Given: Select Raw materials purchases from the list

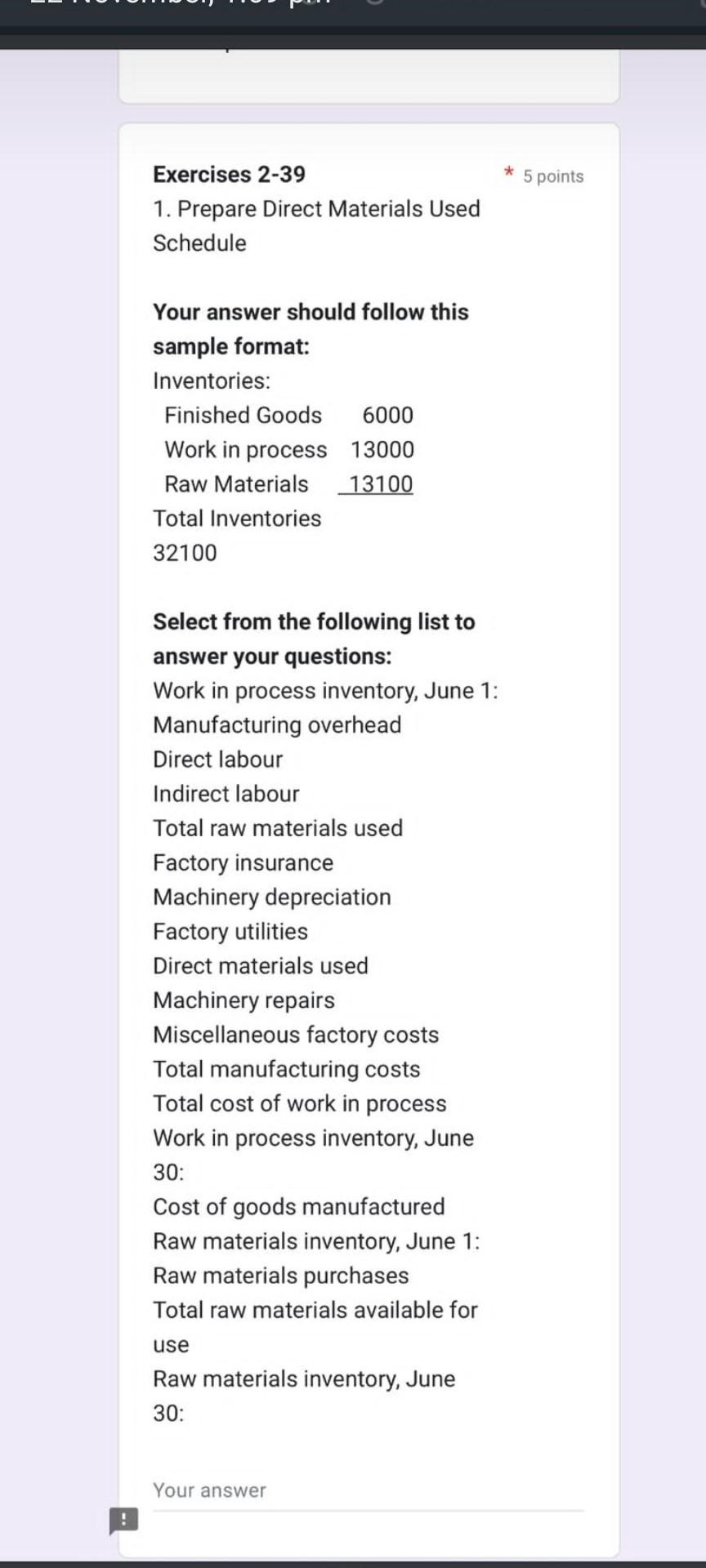Looking at the screenshot, I should point(281,1275).
